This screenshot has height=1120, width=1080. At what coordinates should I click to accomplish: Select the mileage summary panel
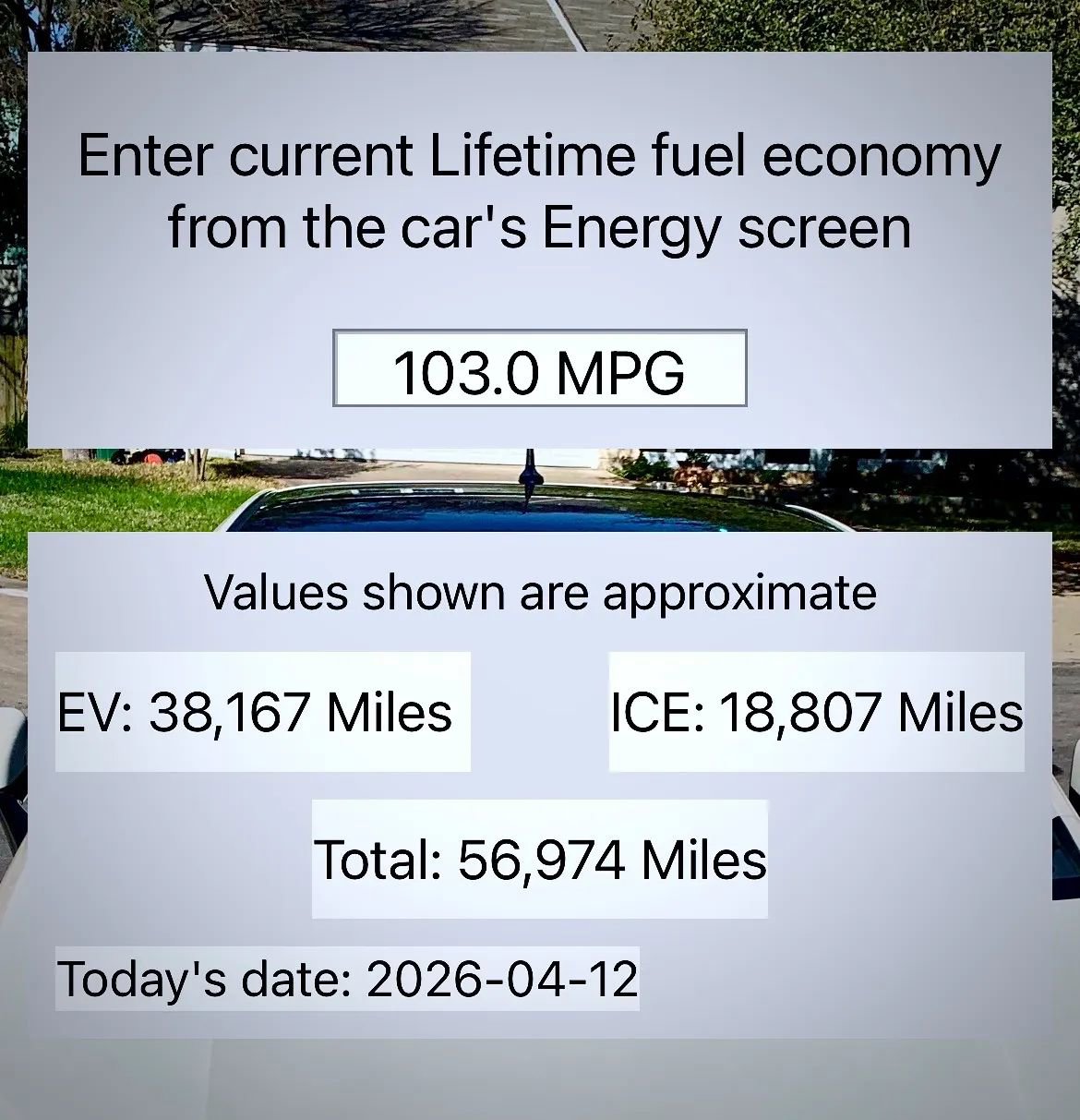(x=540, y=785)
